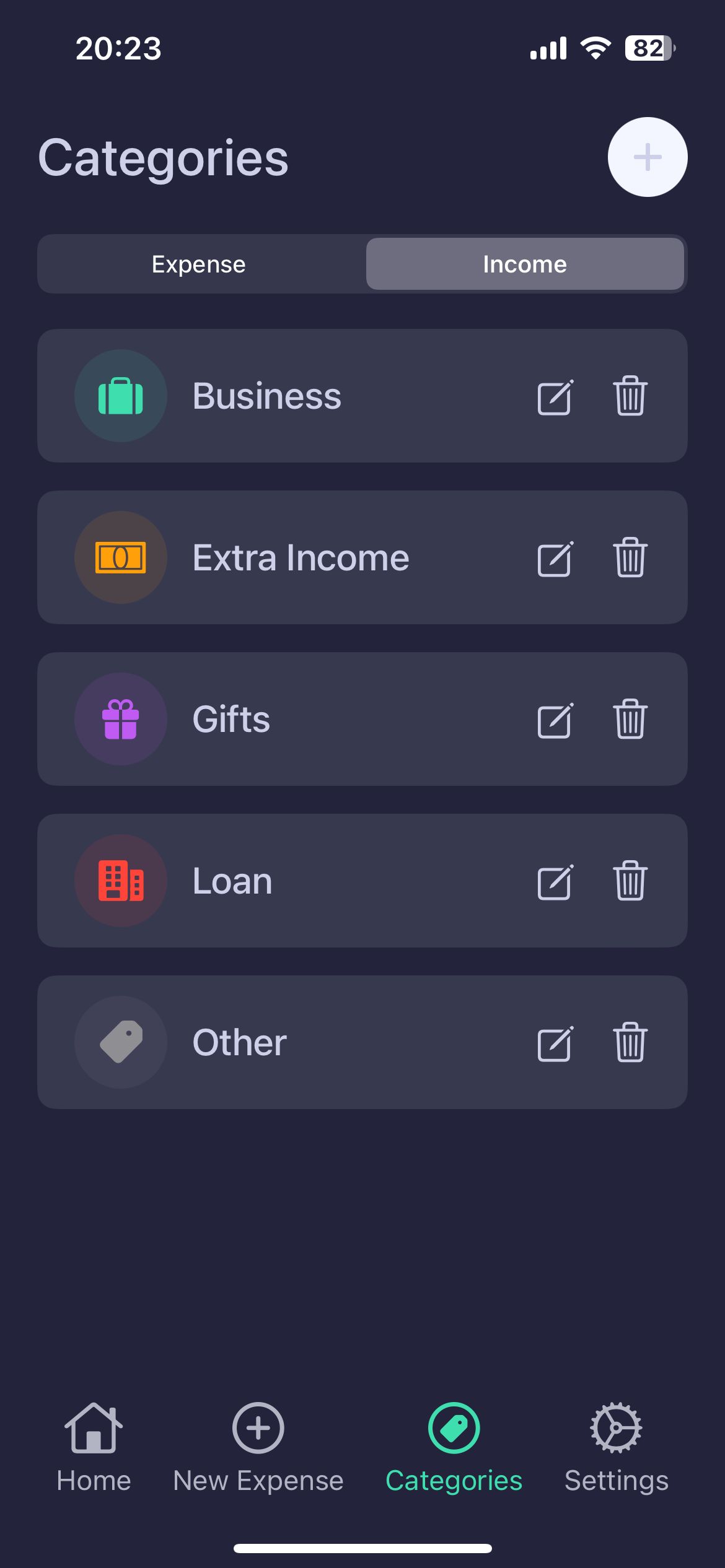Delete the Other category
This screenshot has width=725, height=1568.
(630, 1042)
